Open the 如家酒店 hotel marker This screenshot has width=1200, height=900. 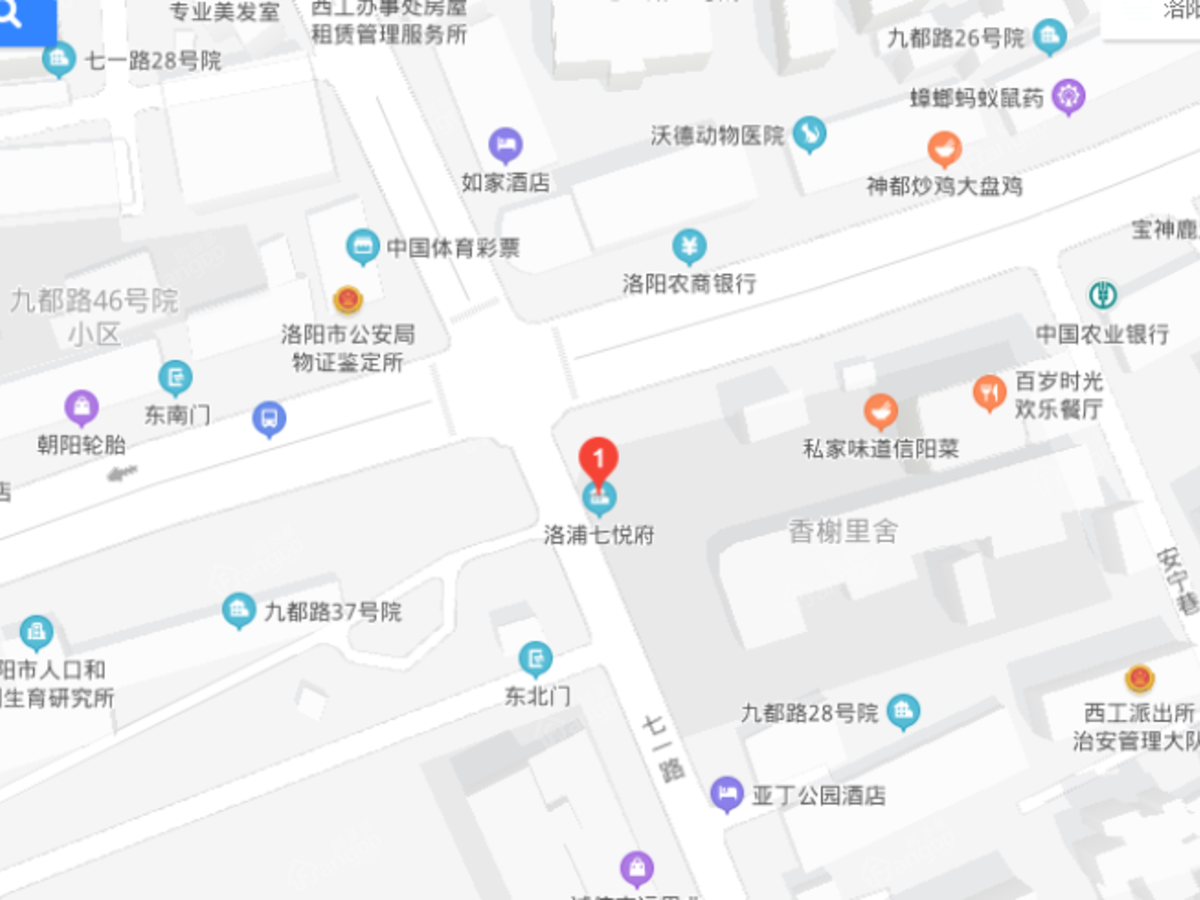tap(506, 145)
